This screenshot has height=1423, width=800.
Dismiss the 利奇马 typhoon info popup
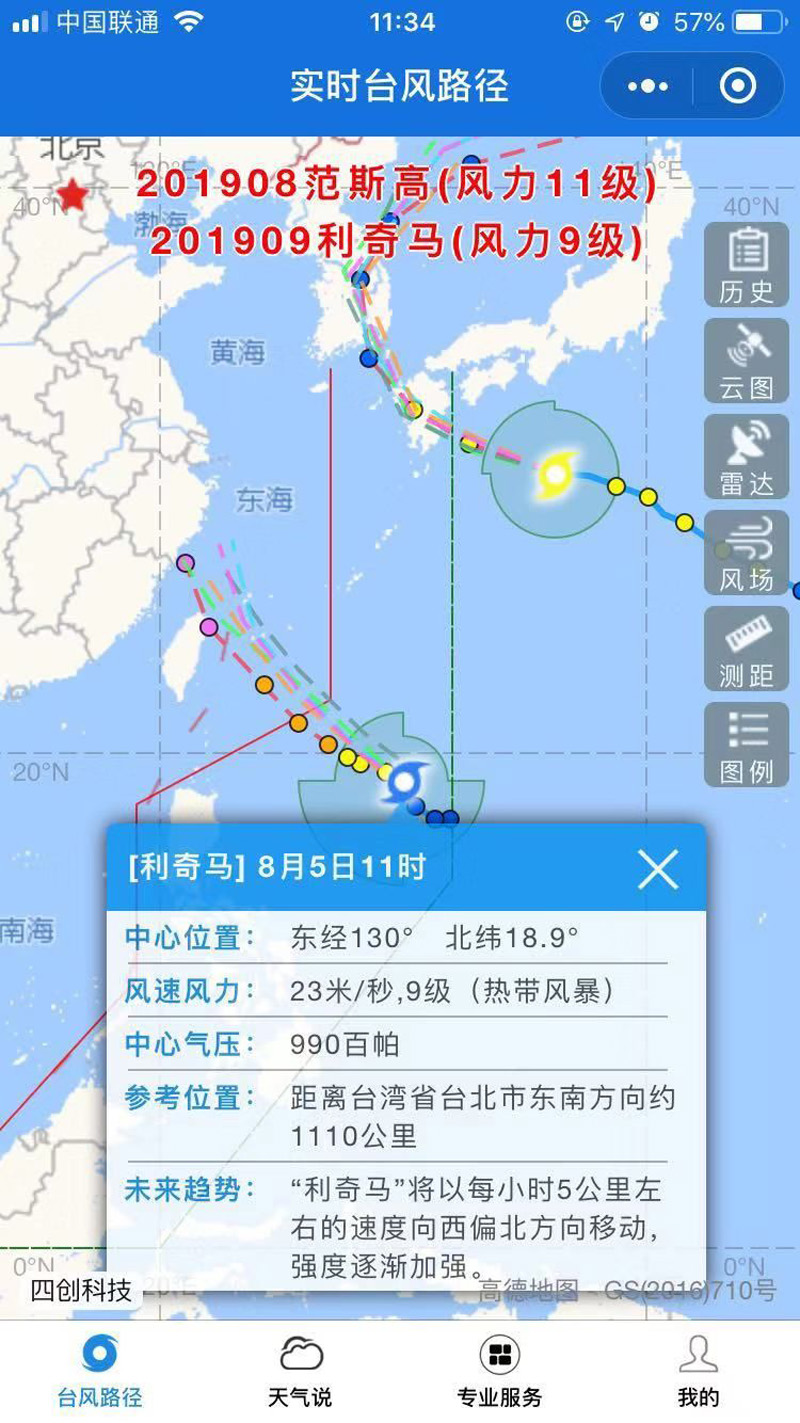coord(657,869)
